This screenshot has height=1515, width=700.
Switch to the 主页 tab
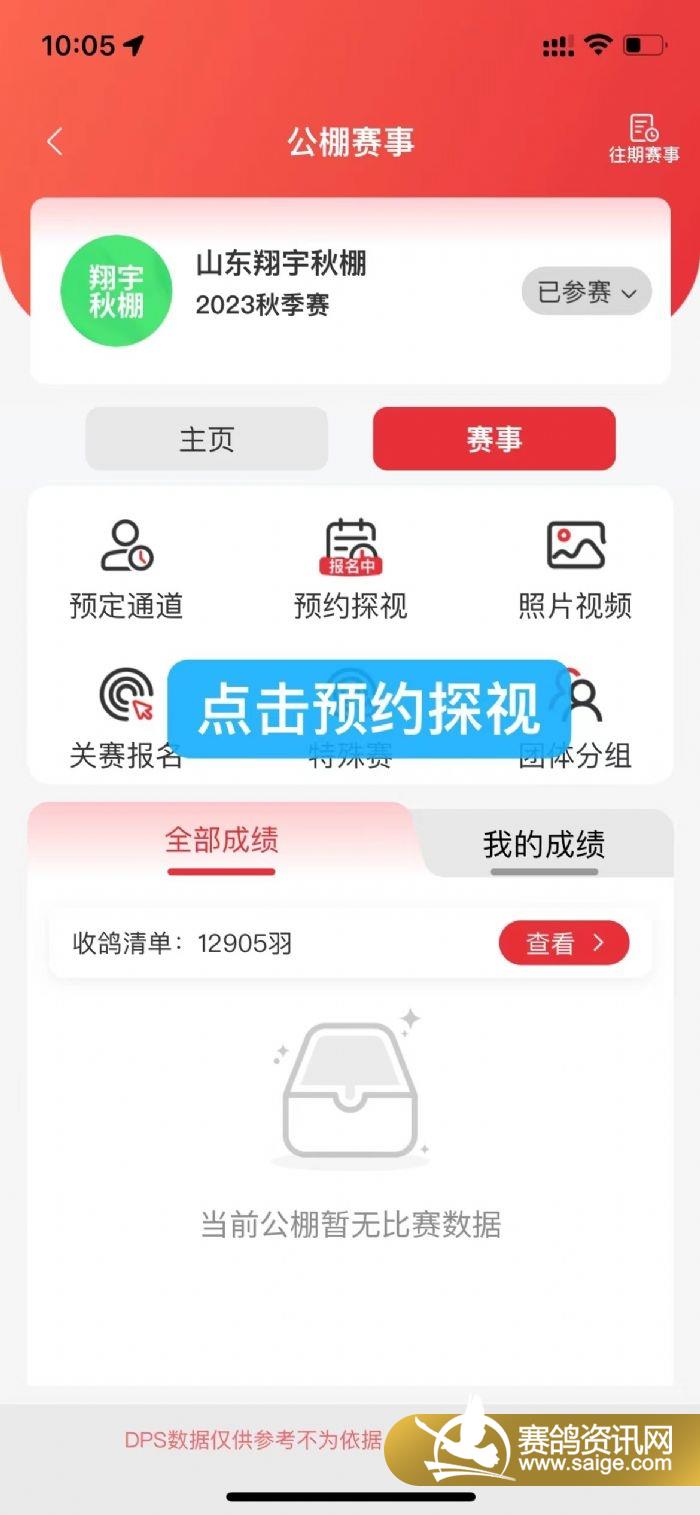point(206,439)
